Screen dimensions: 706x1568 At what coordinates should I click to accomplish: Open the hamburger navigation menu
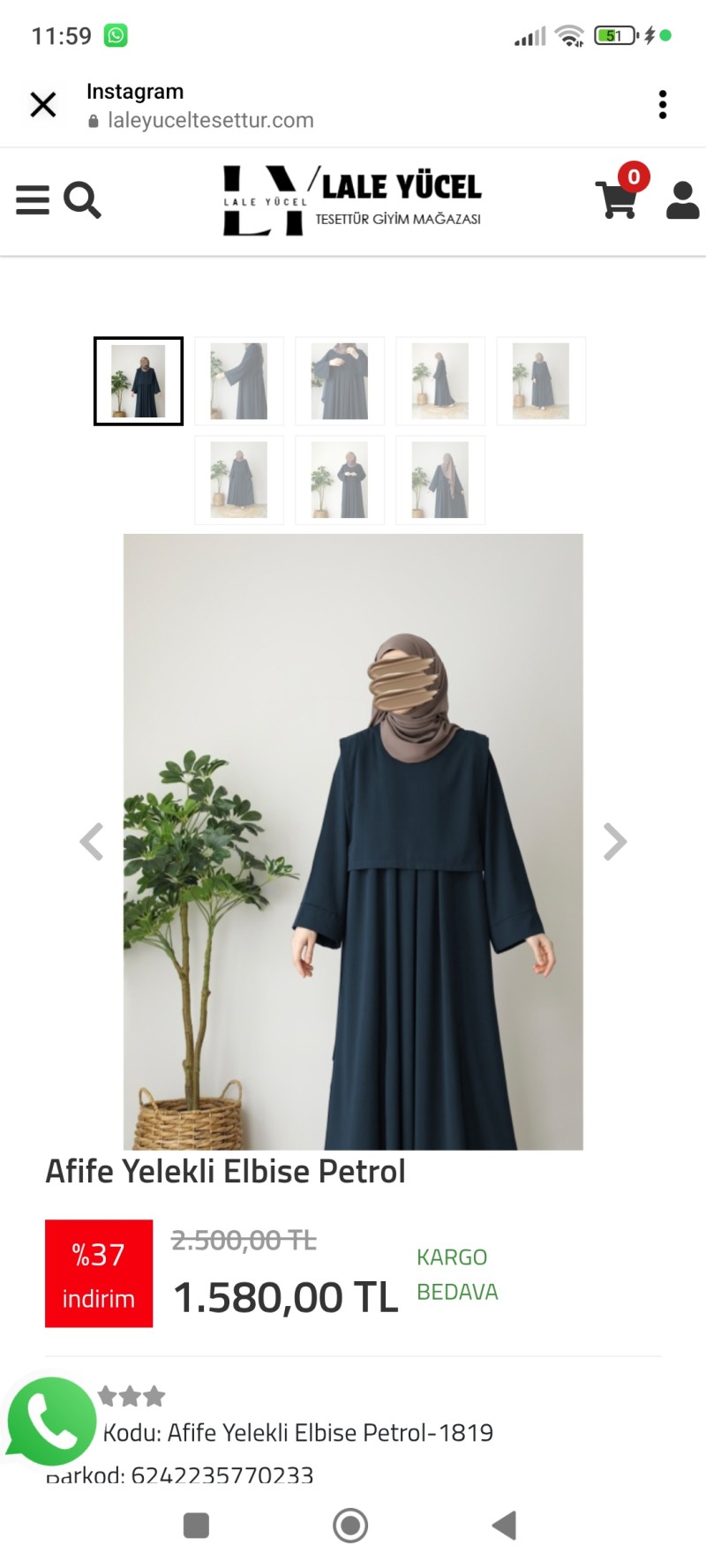[x=33, y=200]
